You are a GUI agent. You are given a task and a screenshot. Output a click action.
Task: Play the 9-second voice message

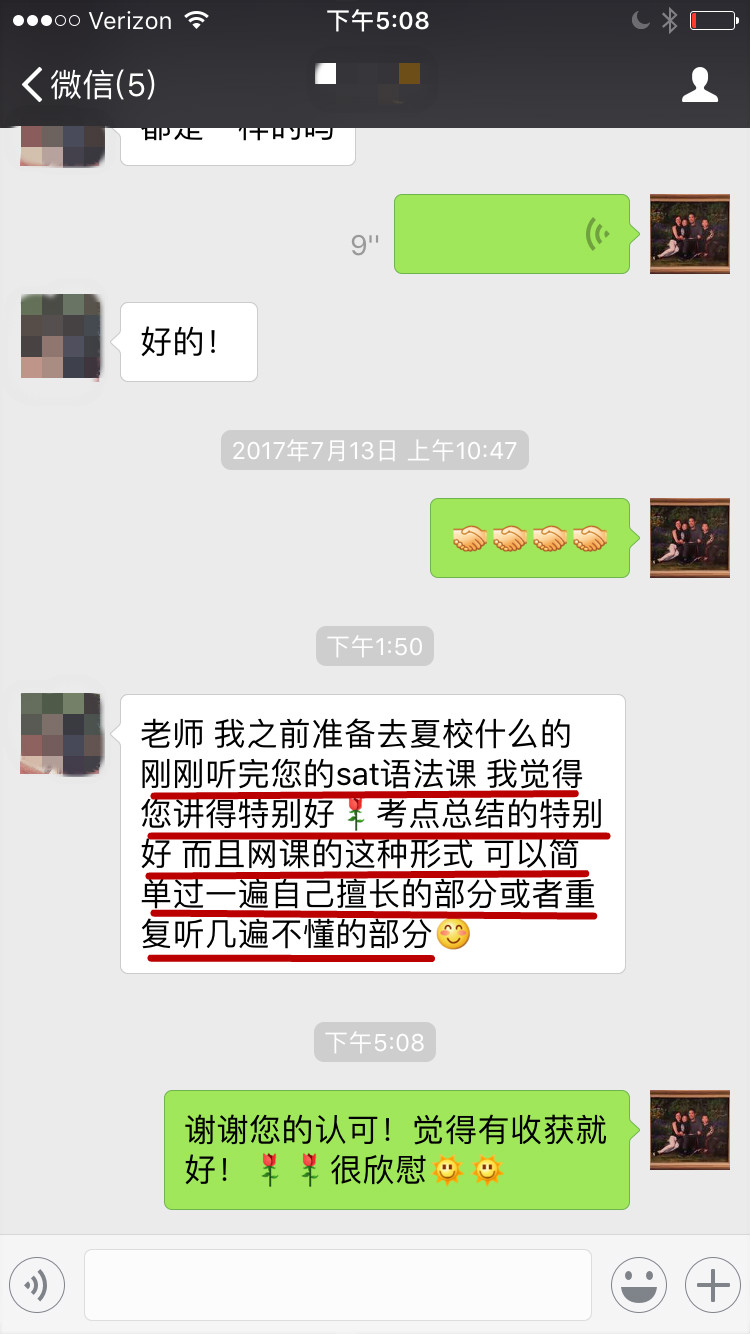511,234
